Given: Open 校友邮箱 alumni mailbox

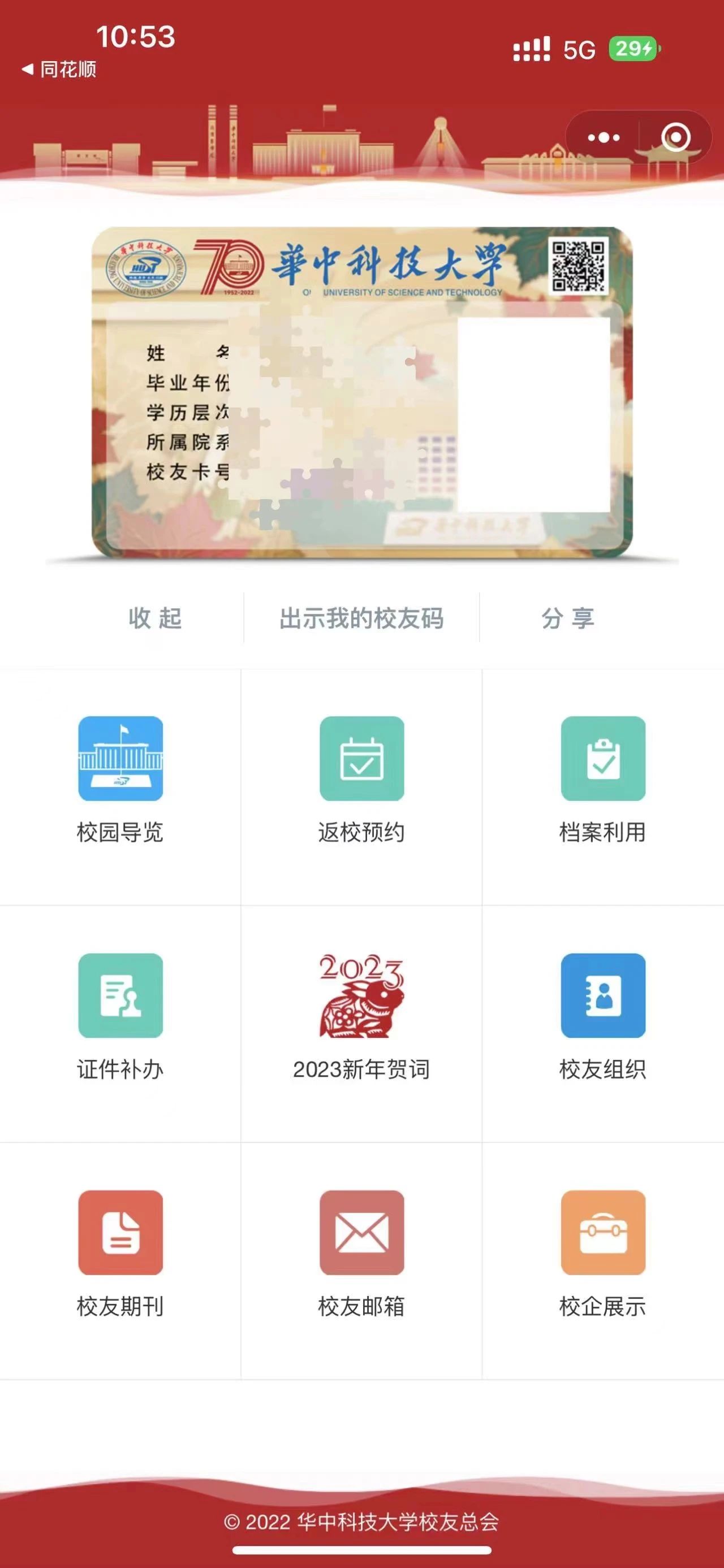Looking at the screenshot, I should (x=361, y=1254).
